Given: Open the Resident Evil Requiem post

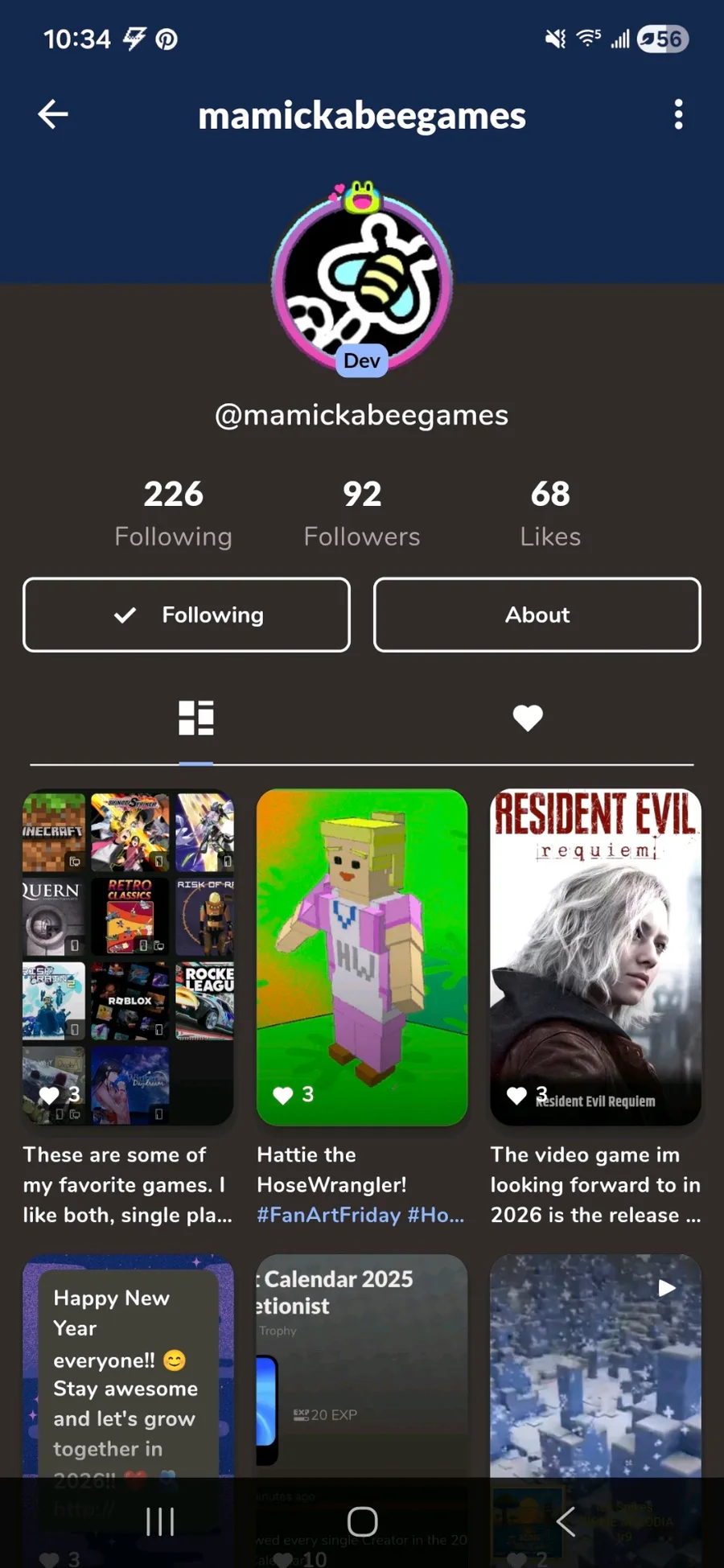Looking at the screenshot, I should coord(595,957).
